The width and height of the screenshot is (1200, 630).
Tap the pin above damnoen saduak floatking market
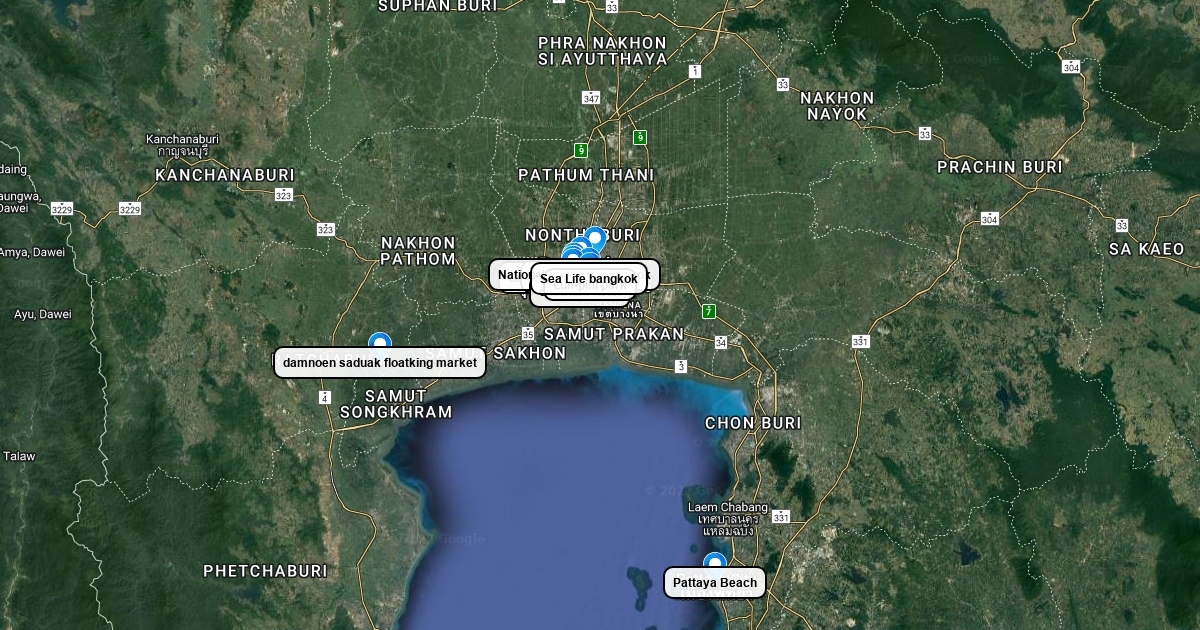[x=380, y=342]
